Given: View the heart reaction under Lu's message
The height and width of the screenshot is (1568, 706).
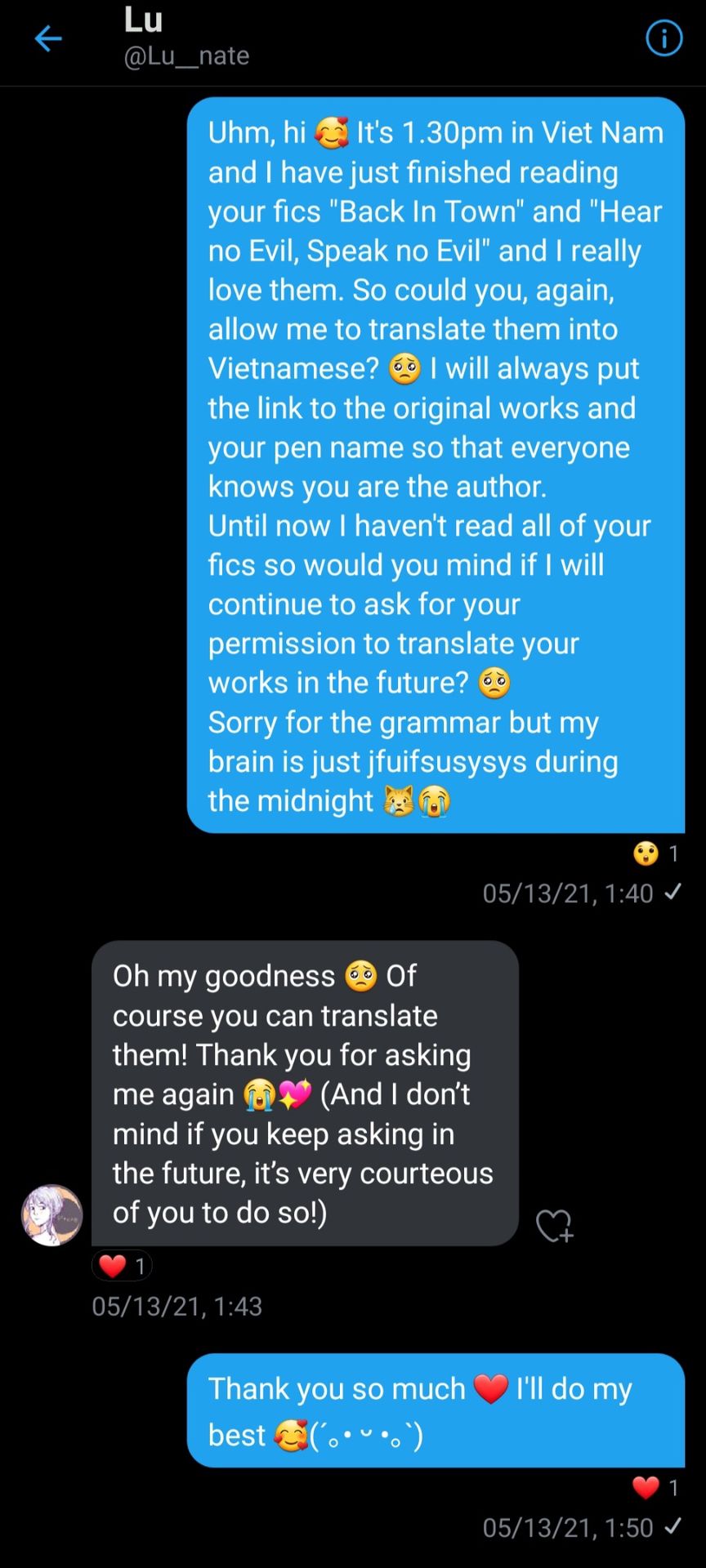Looking at the screenshot, I should (122, 1266).
